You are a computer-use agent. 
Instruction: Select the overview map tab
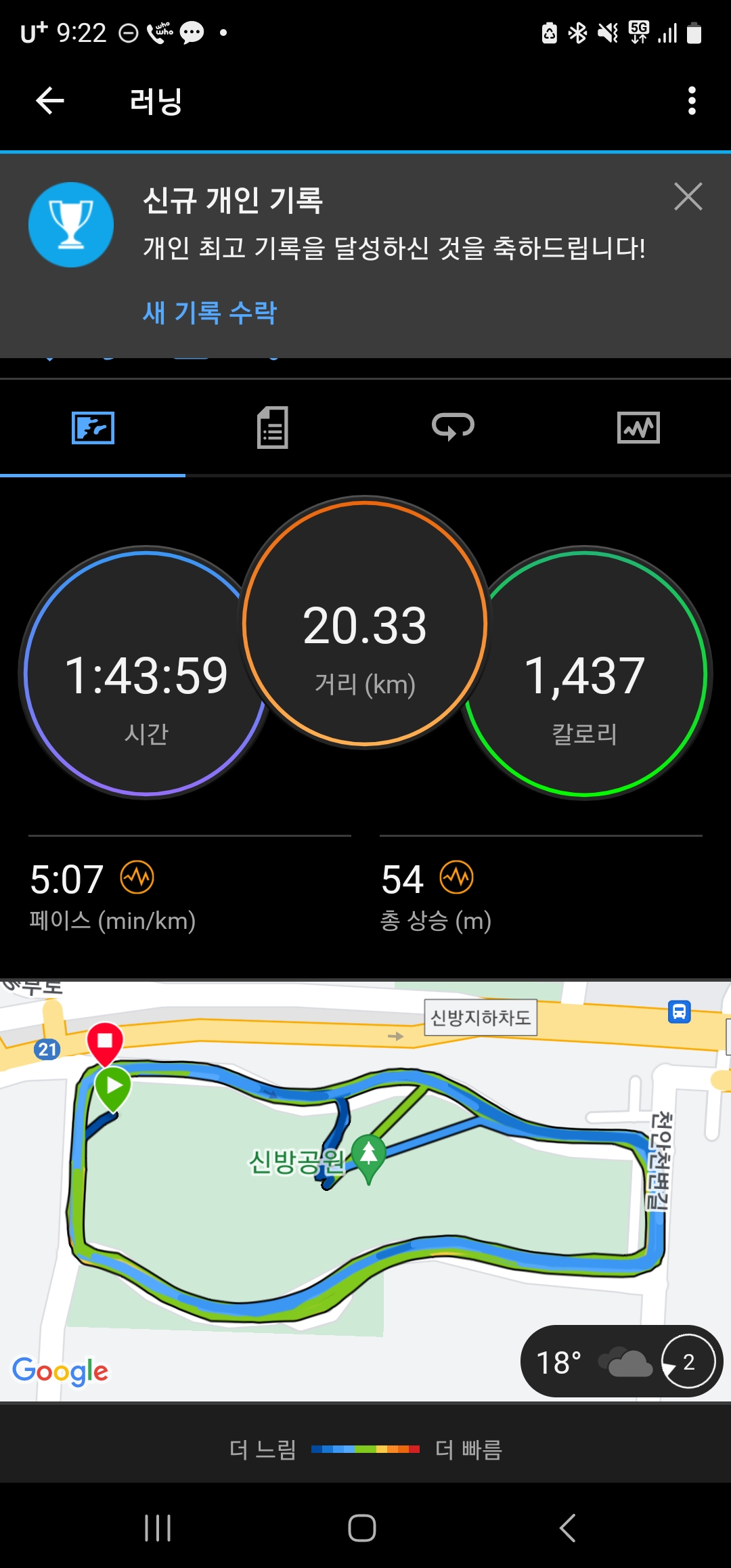(93, 427)
